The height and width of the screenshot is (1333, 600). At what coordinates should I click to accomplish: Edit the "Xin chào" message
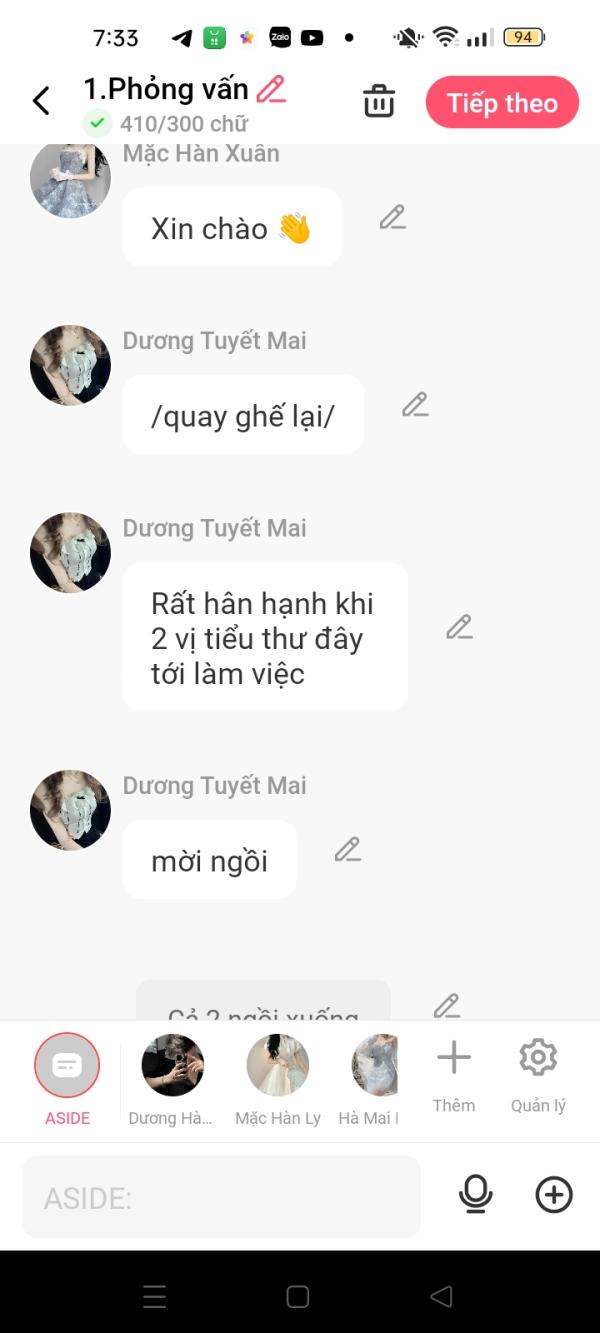coord(392,217)
